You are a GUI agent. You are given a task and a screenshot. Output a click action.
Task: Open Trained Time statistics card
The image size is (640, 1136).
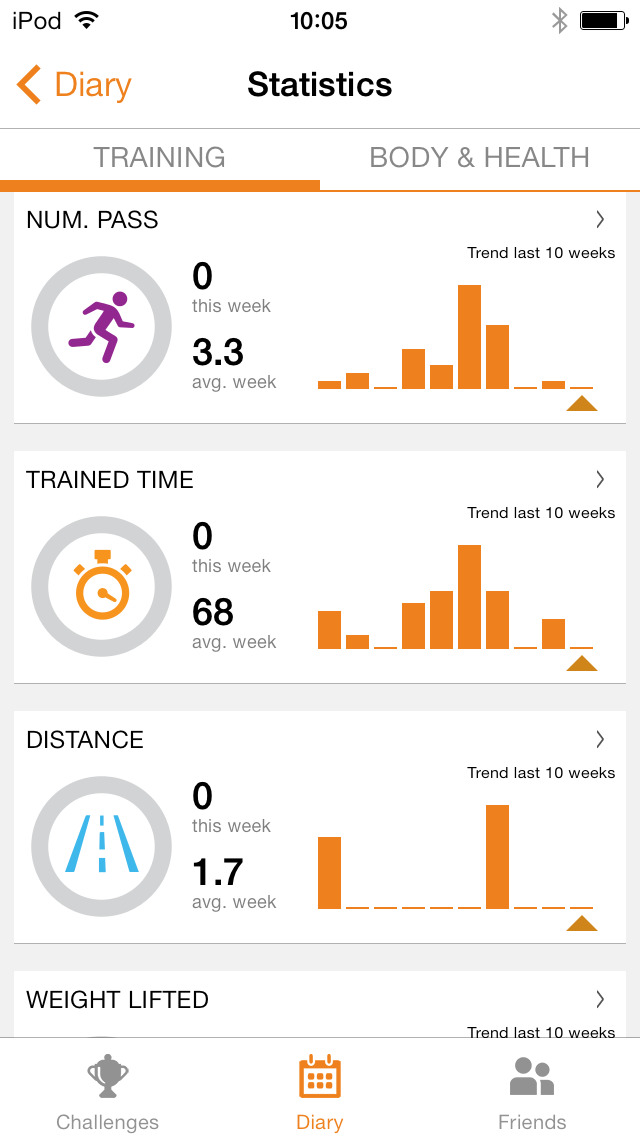[x=600, y=480]
